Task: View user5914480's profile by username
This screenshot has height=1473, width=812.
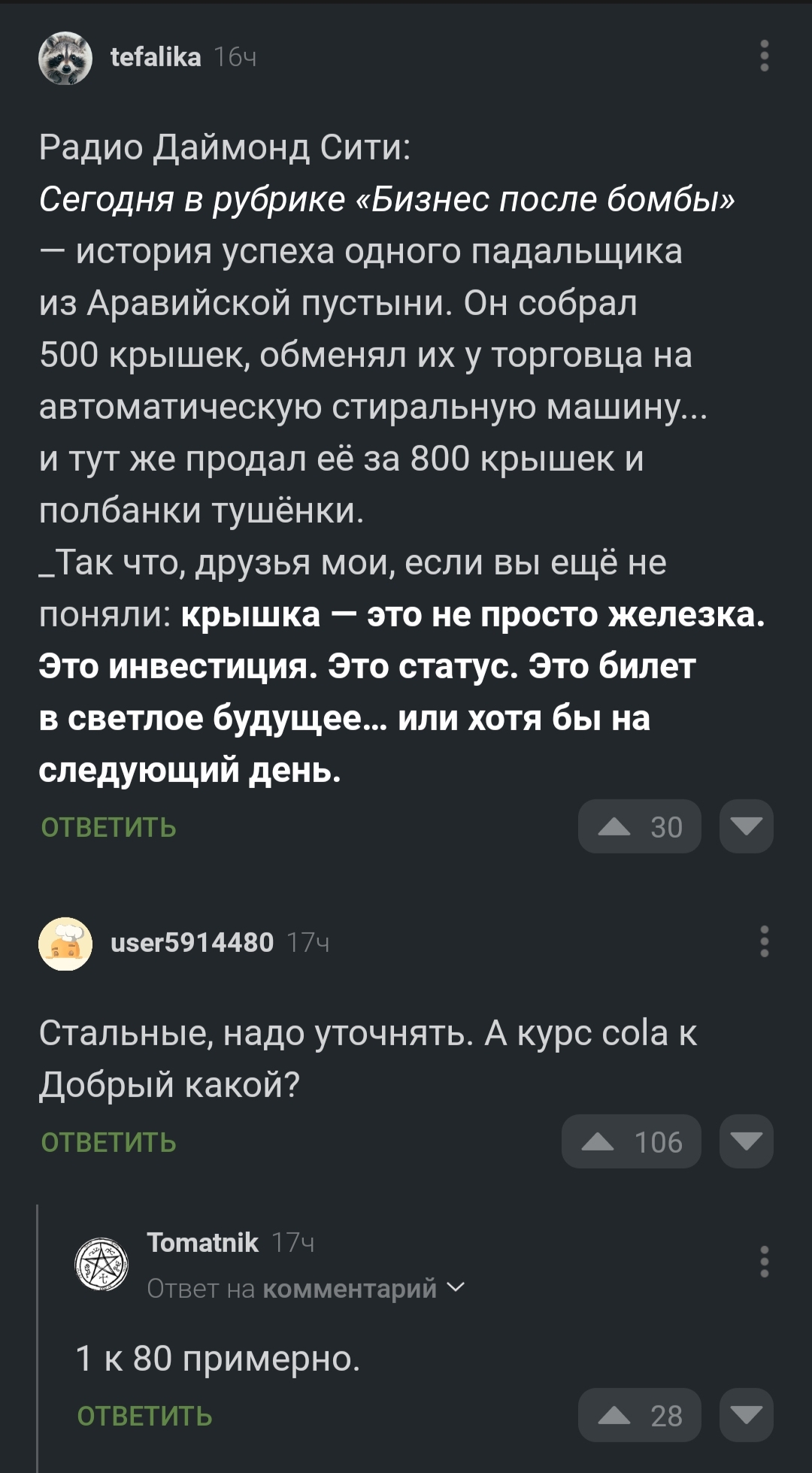Action: point(192,942)
